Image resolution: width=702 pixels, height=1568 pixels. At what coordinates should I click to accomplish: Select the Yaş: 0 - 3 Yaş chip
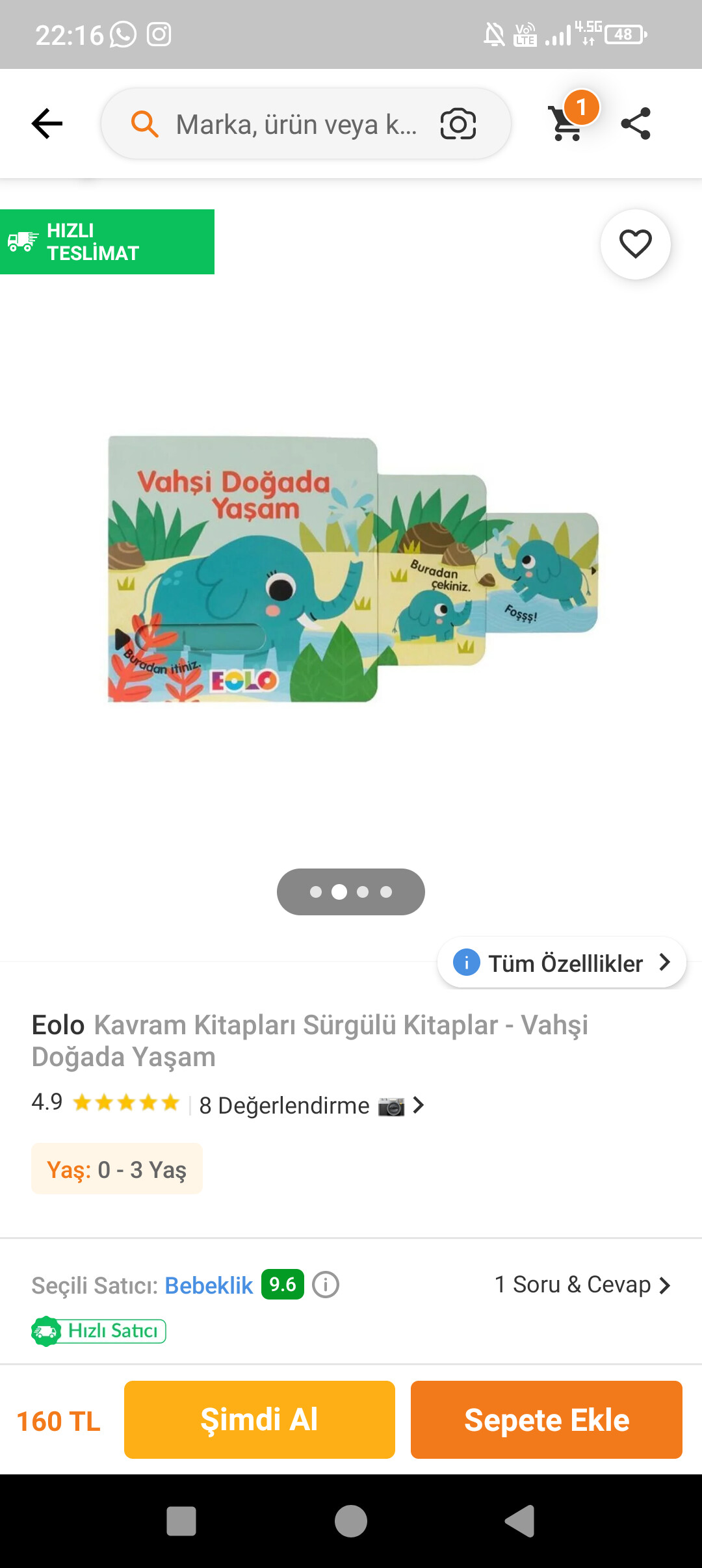pyautogui.click(x=117, y=1169)
